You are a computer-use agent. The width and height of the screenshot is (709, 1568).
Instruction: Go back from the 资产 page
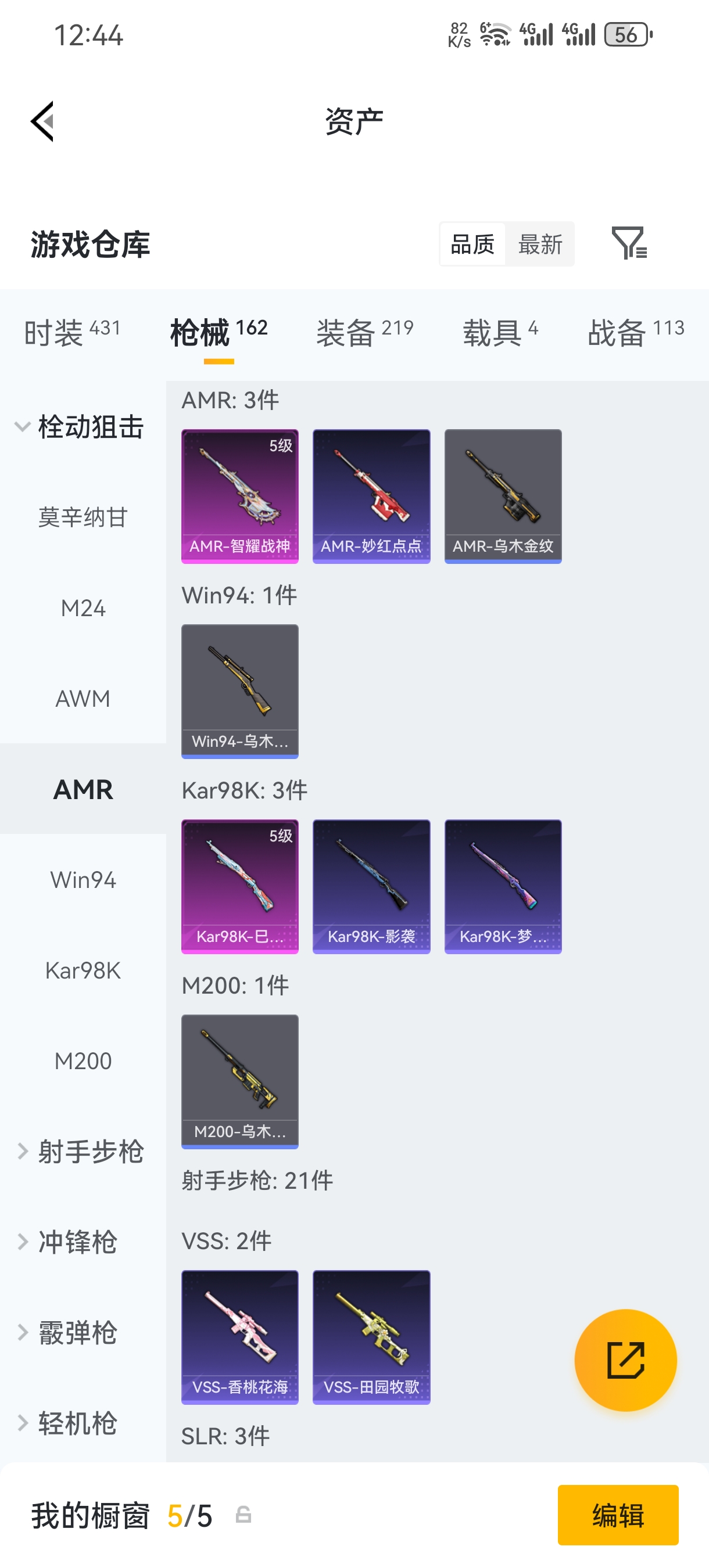point(42,121)
